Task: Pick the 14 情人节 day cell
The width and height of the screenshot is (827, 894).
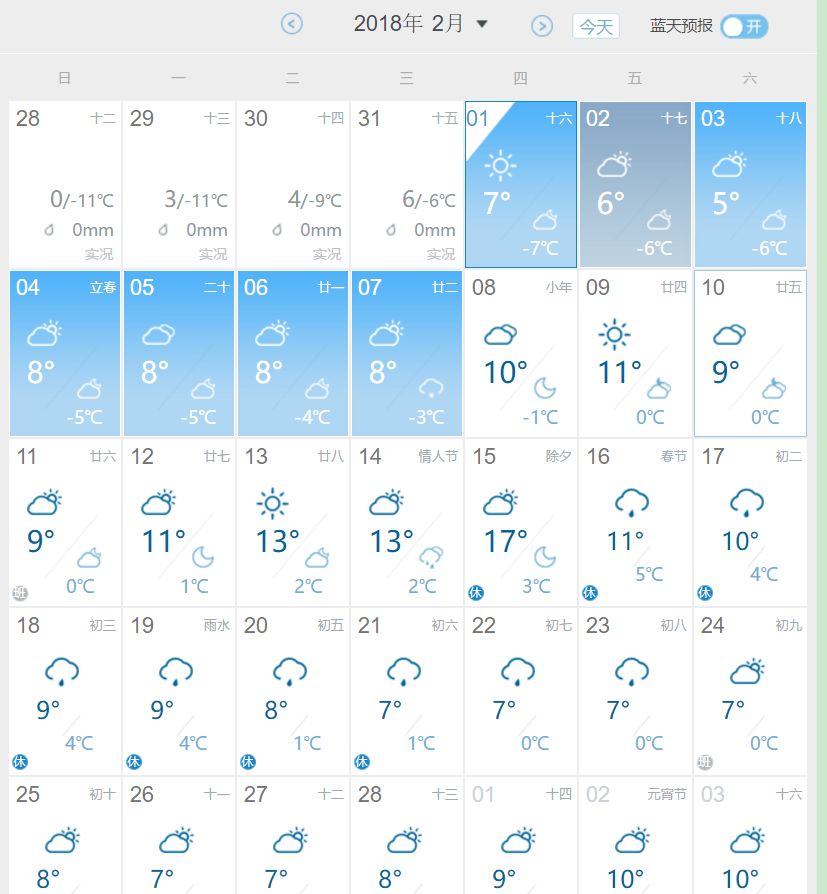Action: 407,522
